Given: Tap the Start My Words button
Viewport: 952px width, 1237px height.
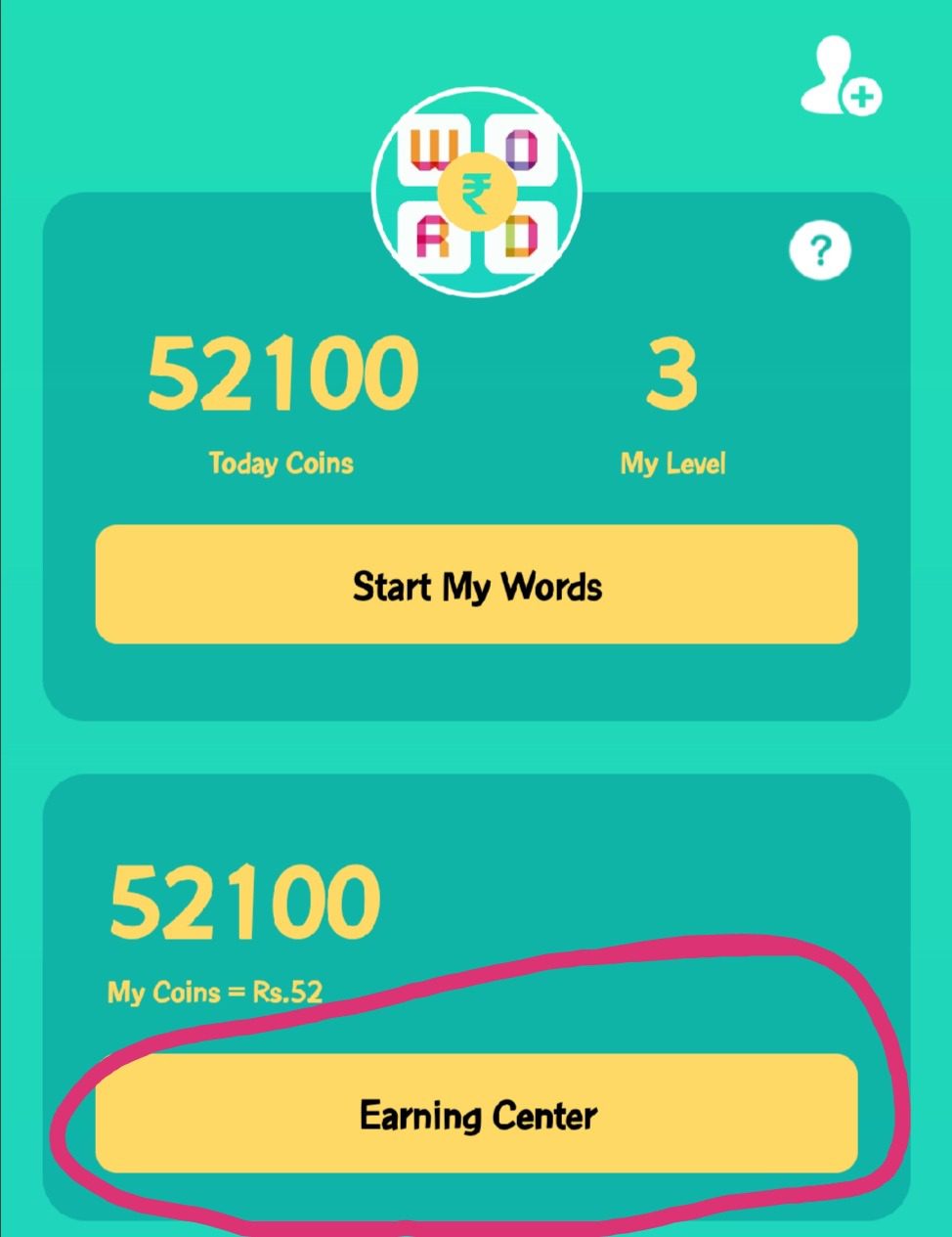Looking at the screenshot, I should tap(476, 585).
